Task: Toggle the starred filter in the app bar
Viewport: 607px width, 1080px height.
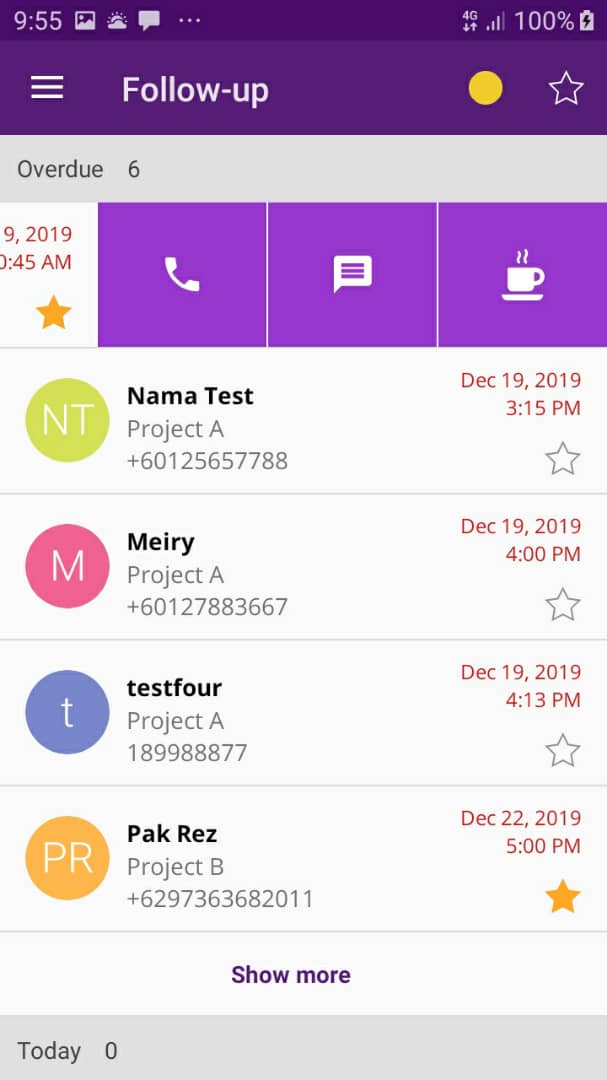Action: tap(566, 89)
